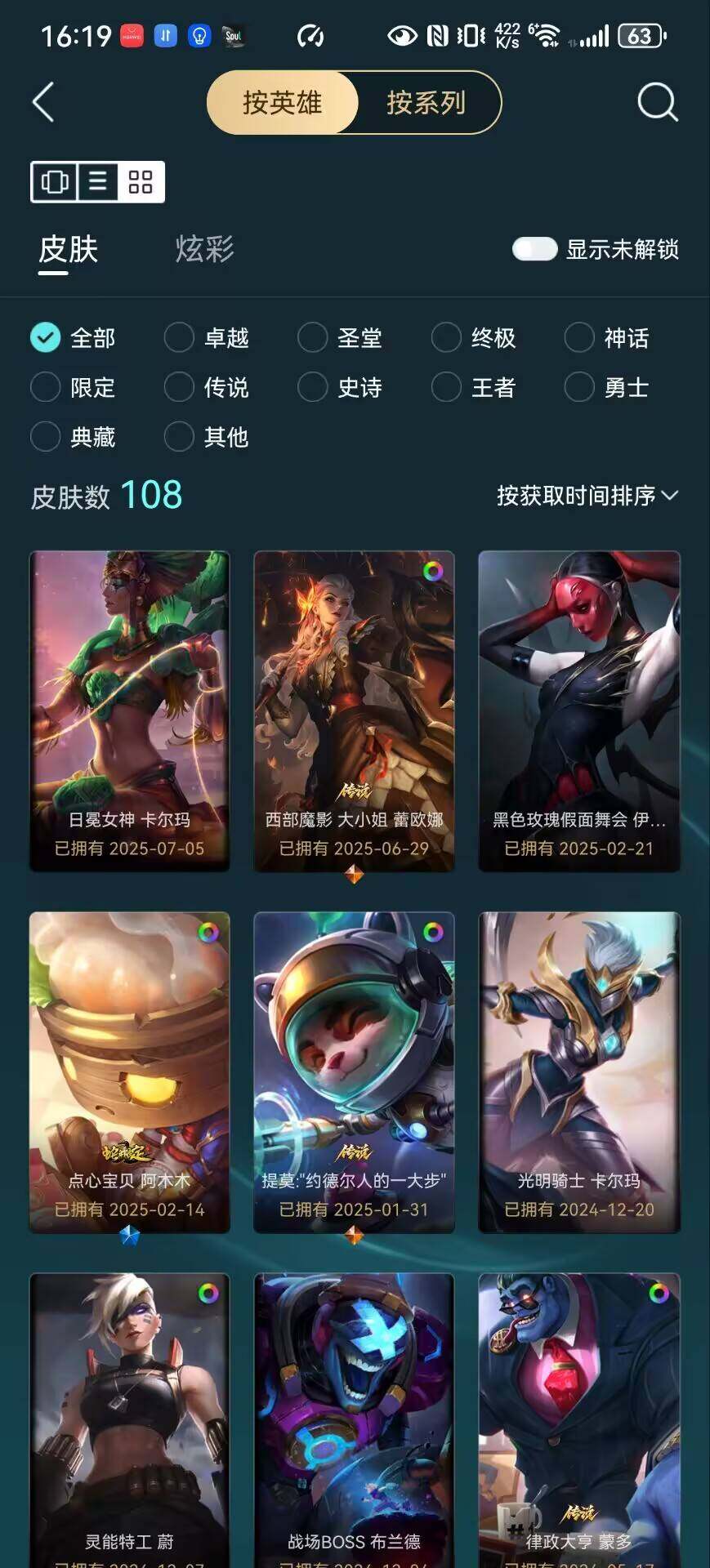Switch to the grid view layout
The width and height of the screenshot is (710, 1568).
click(x=141, y=181)
